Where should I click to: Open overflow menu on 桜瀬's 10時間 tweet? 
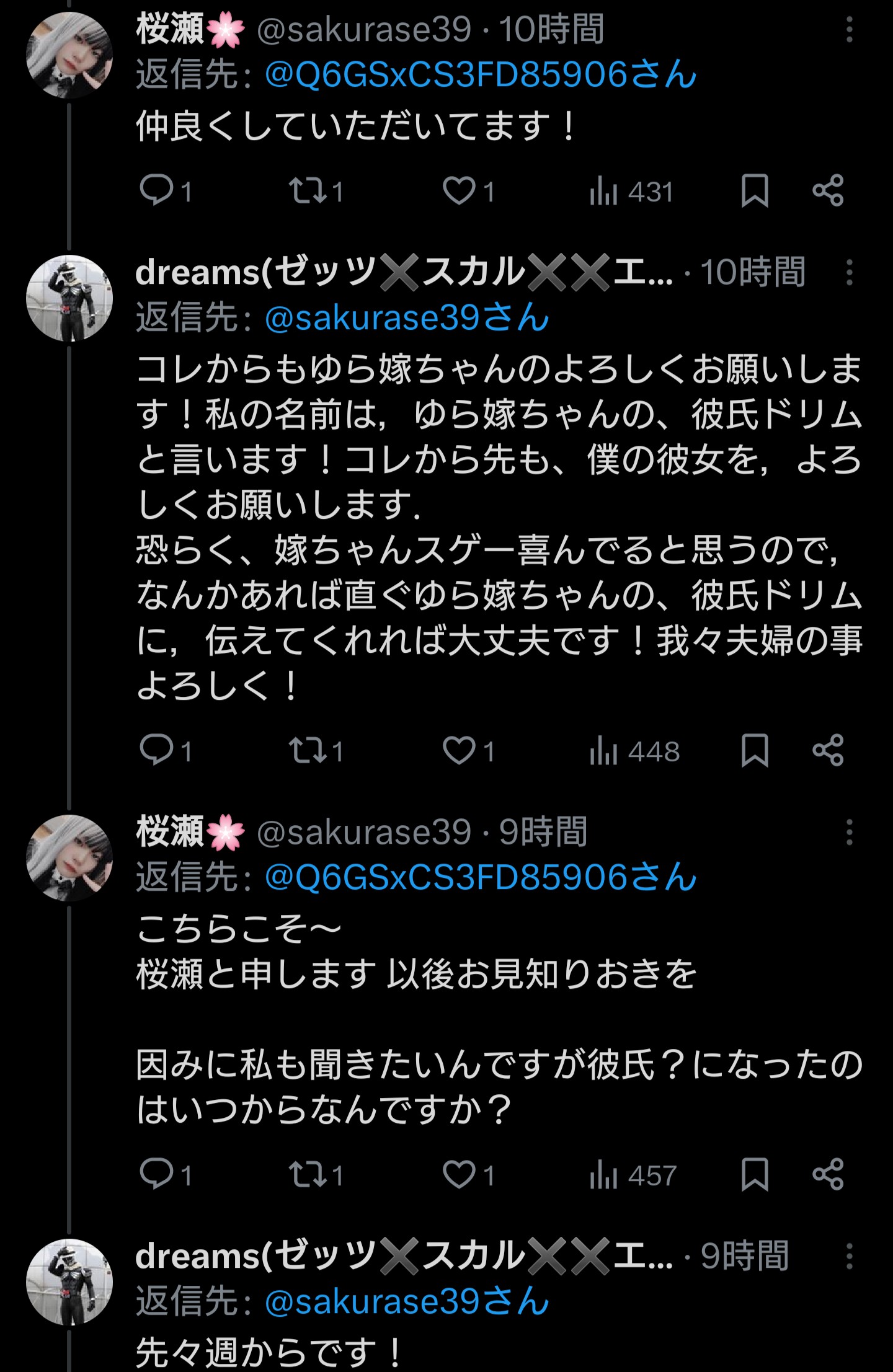tap(849, 29)
